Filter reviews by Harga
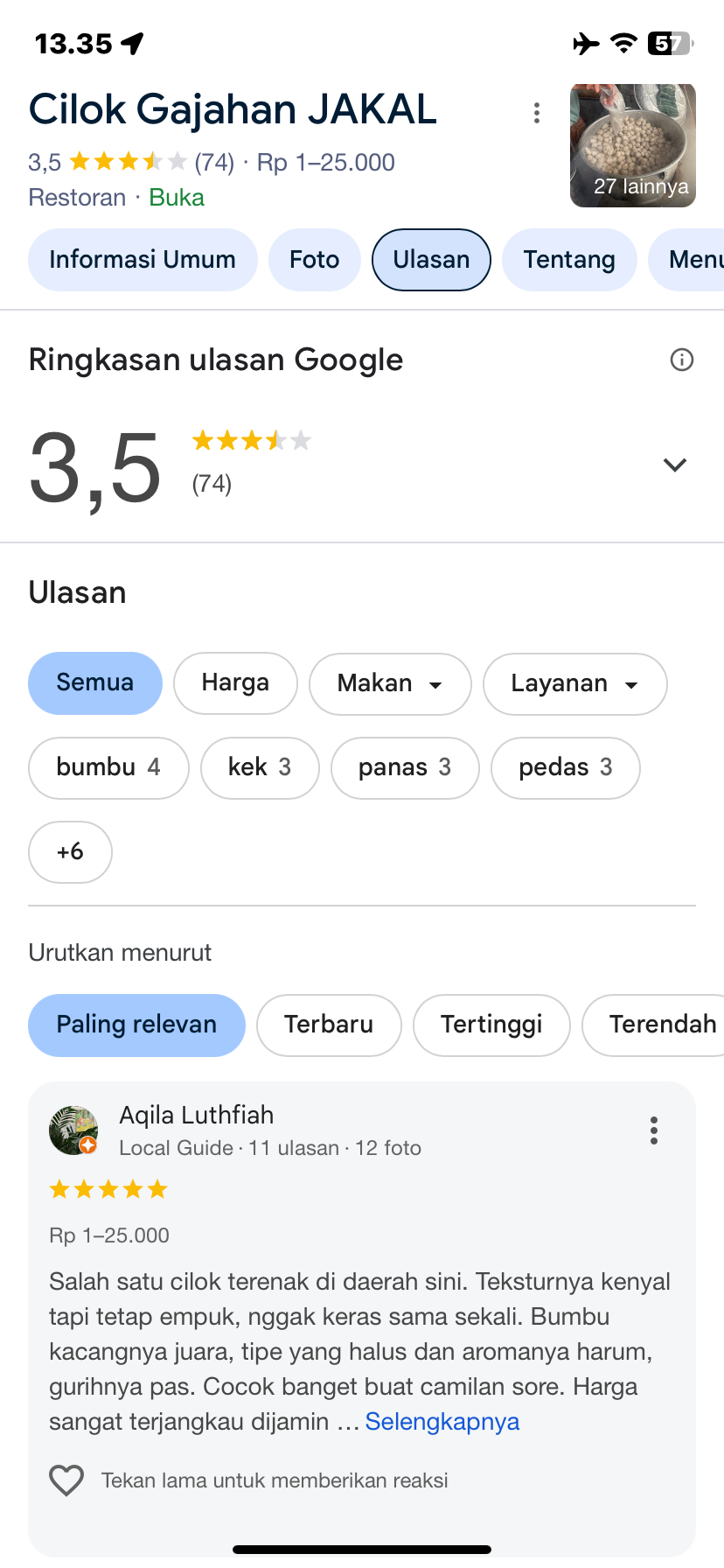The height and width of the screenshot is (1568, 724). click(235, 682)
